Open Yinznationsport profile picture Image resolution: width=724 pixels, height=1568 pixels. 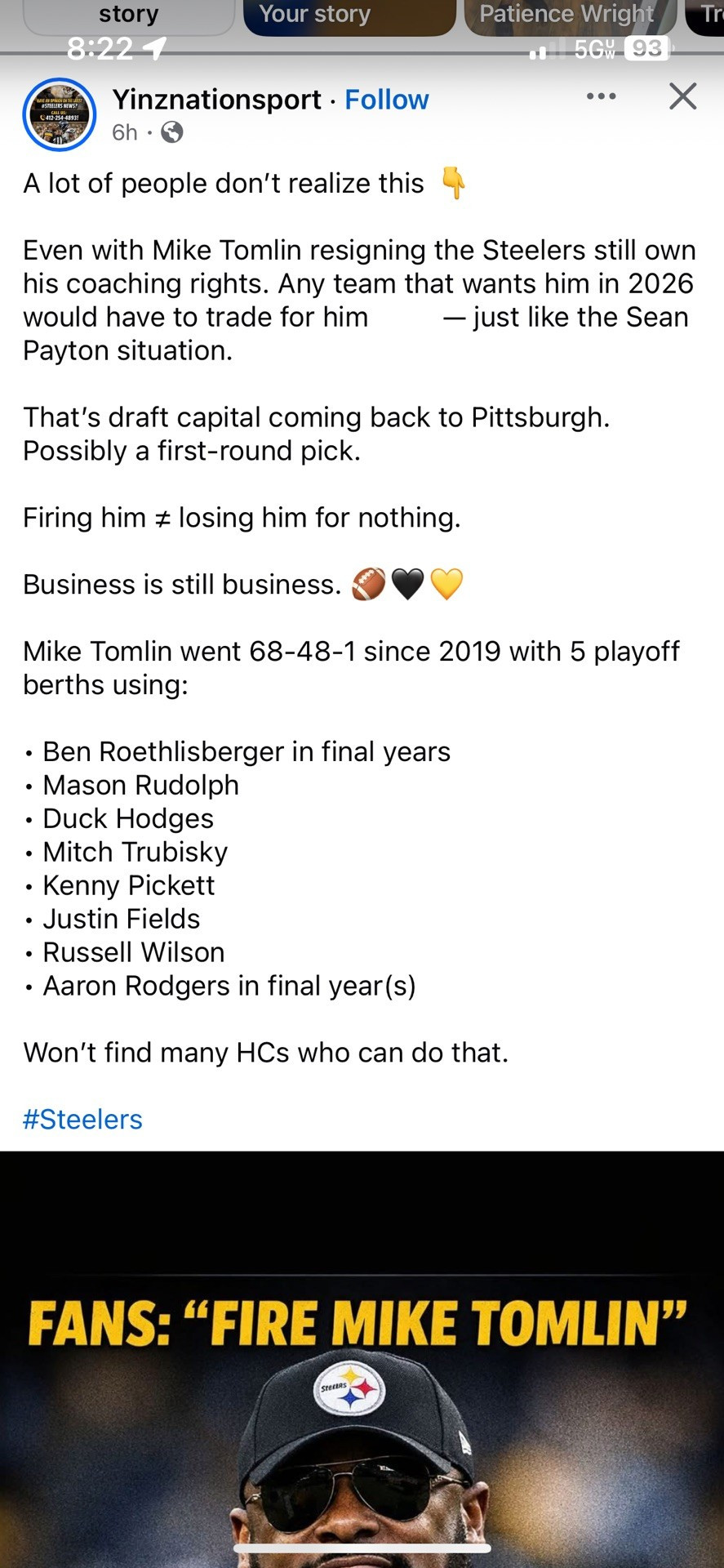(59, 115)
